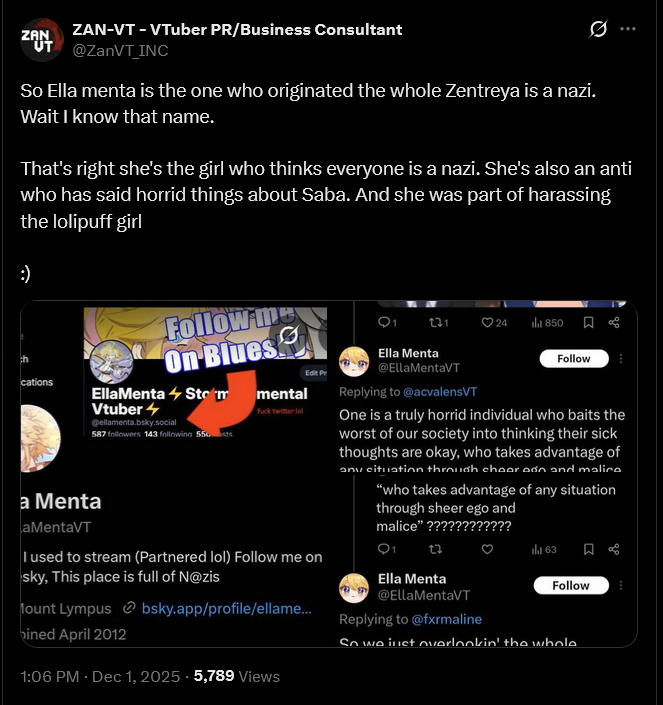The height and width of the screenshot is (705, 663).
Task: Open the right attached replies screenshot
Action: [x=483, y=474]
